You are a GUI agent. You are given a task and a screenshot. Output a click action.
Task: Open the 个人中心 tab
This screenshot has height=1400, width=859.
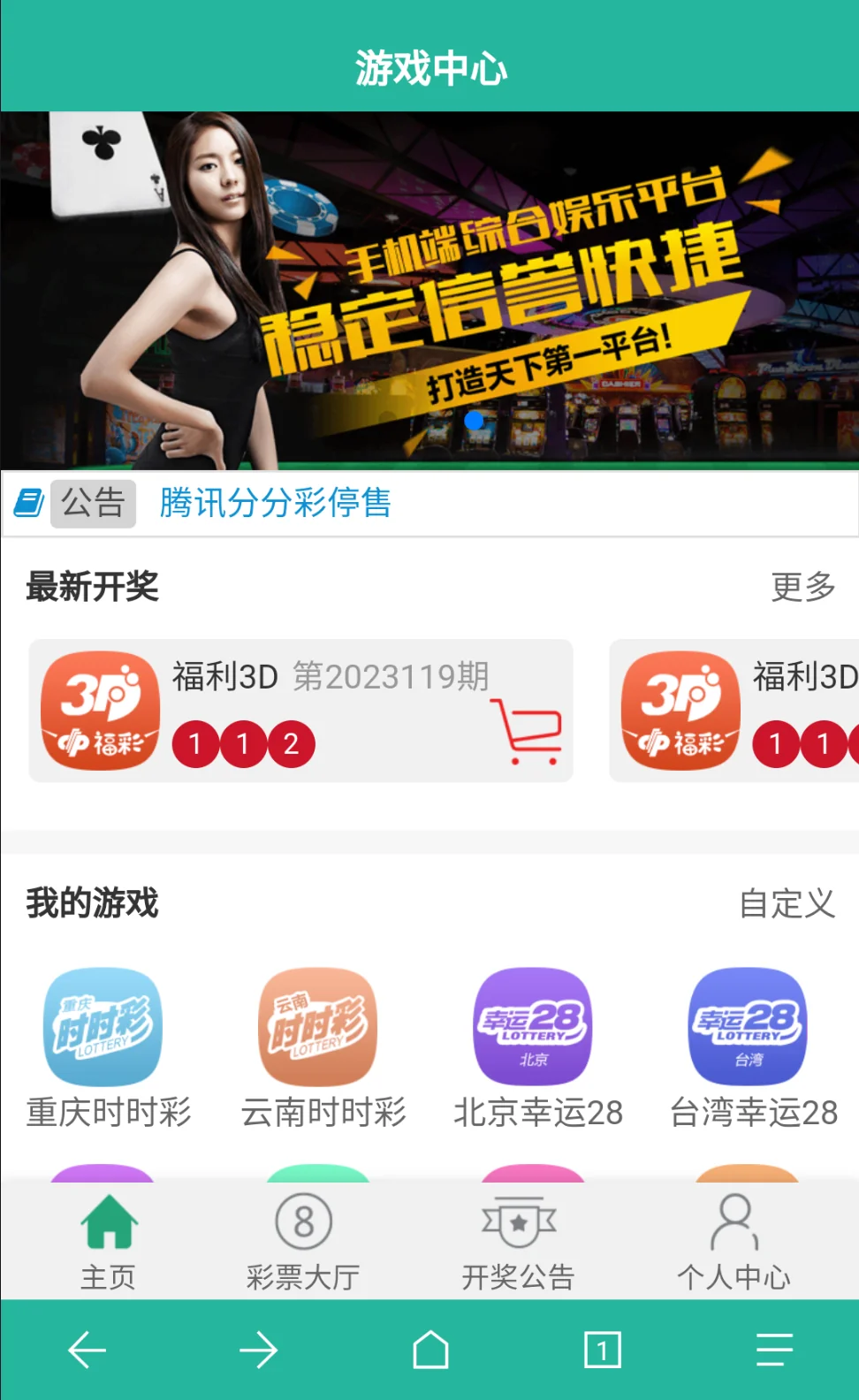point(734,1241)
